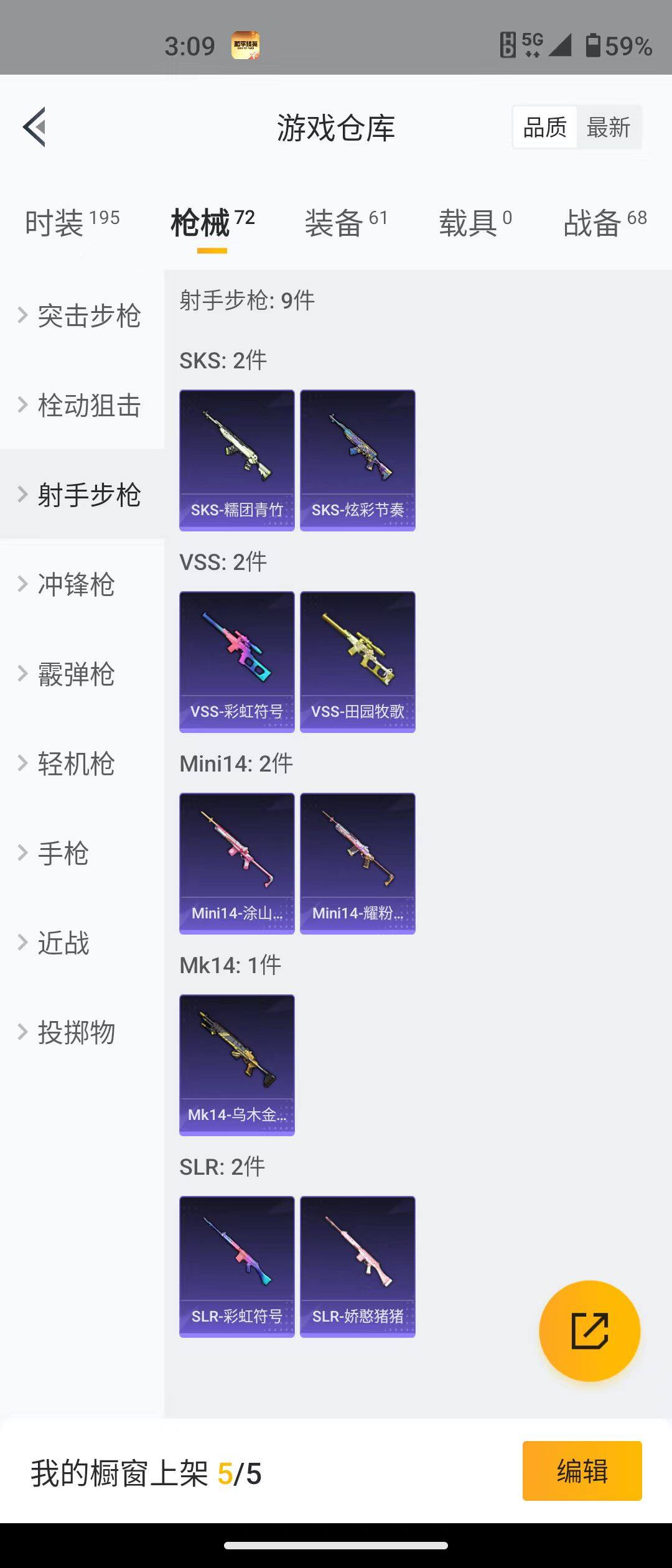The width and height of the screenshot is (672, 1568).
Task: Tap the back arrow icon
Action: coord(35,127)
